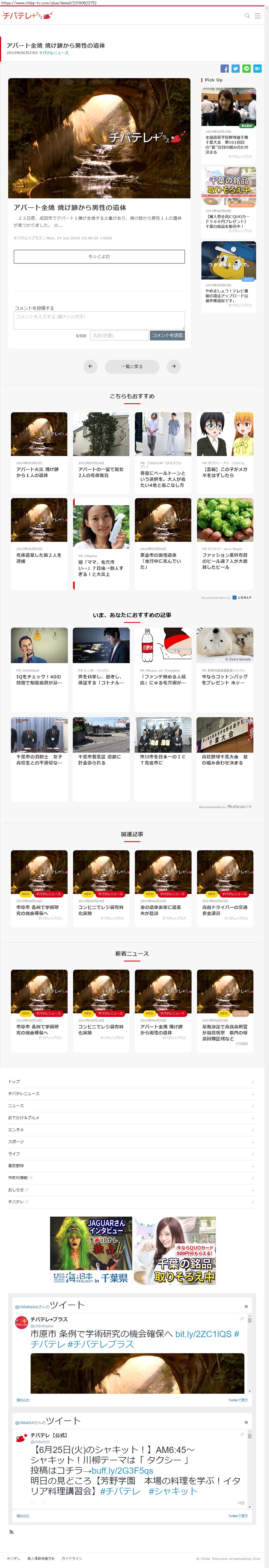The height and width of the screenshot is (1568, 269).
Task: Tap the もっとよむ button
Action: (x=99, y=256)
